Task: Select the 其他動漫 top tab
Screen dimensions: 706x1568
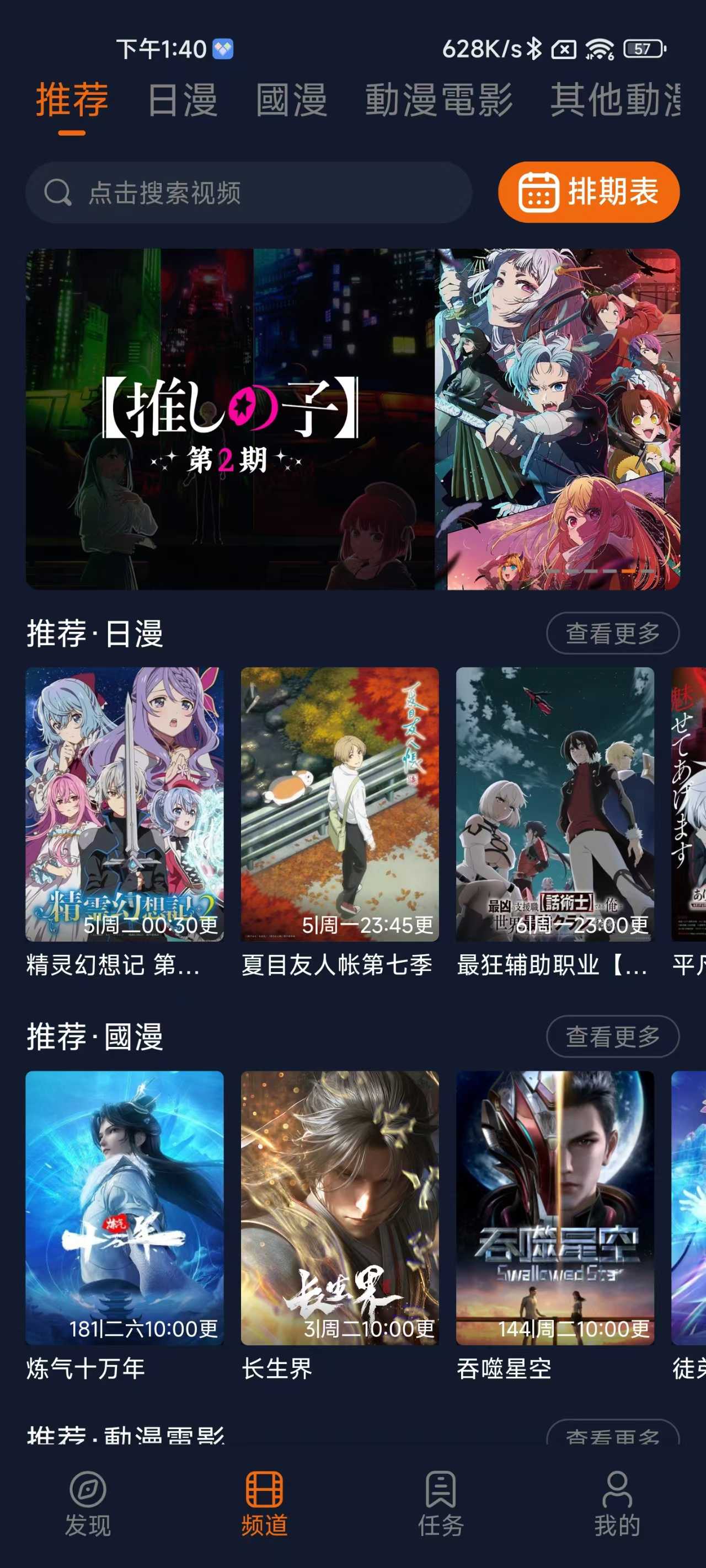Action: point(615,100)
